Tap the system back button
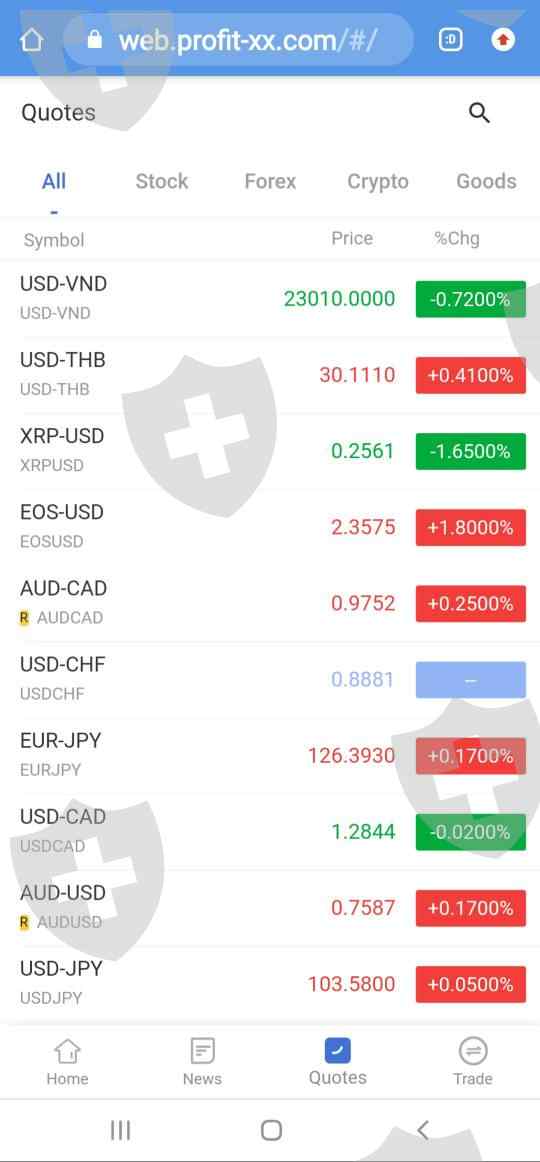This screenshot has height=1162, width=540. [x=422, y=1129]
